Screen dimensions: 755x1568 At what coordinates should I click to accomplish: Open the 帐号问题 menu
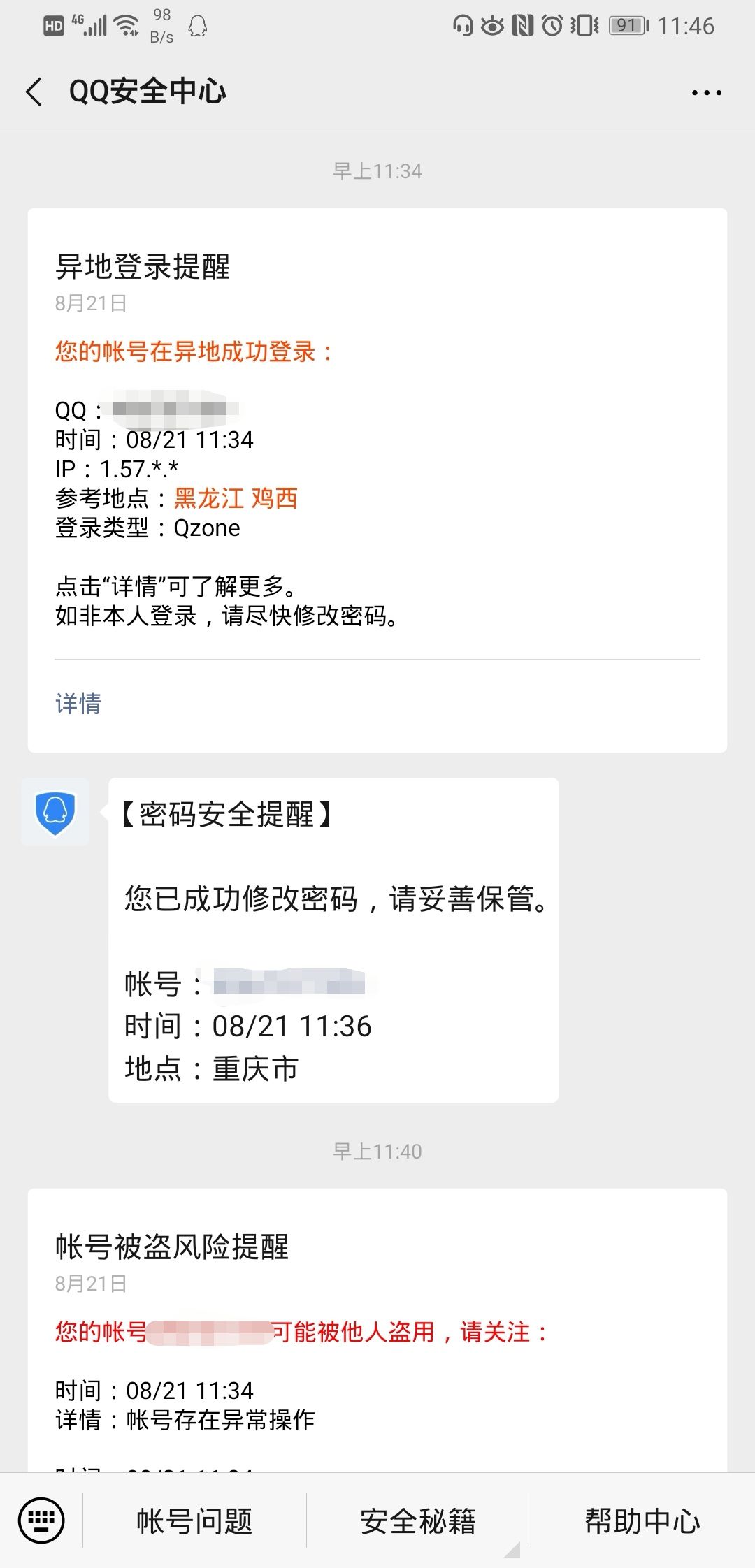(194, 1521)
